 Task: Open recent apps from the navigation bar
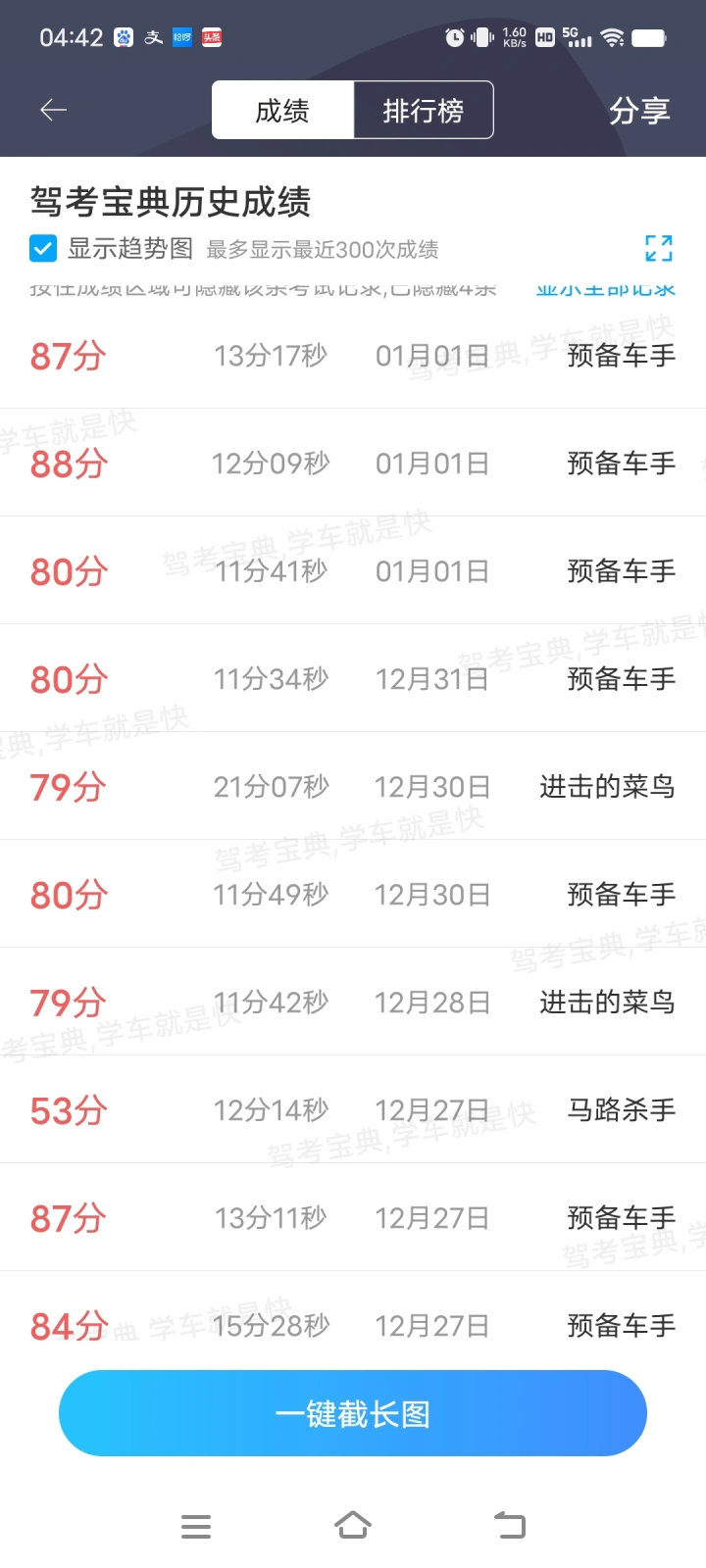196,1526
